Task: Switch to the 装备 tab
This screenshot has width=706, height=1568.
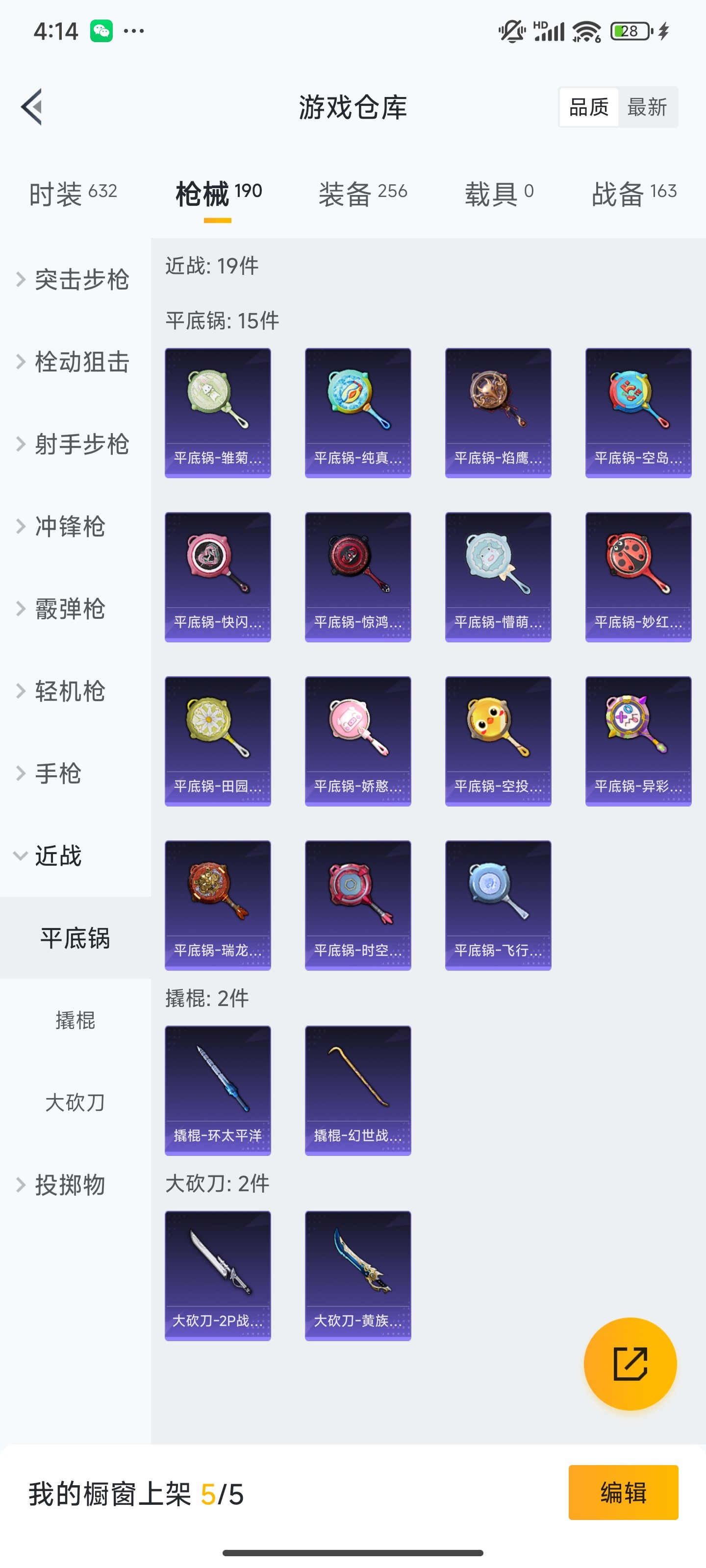Action: point(361,192)
